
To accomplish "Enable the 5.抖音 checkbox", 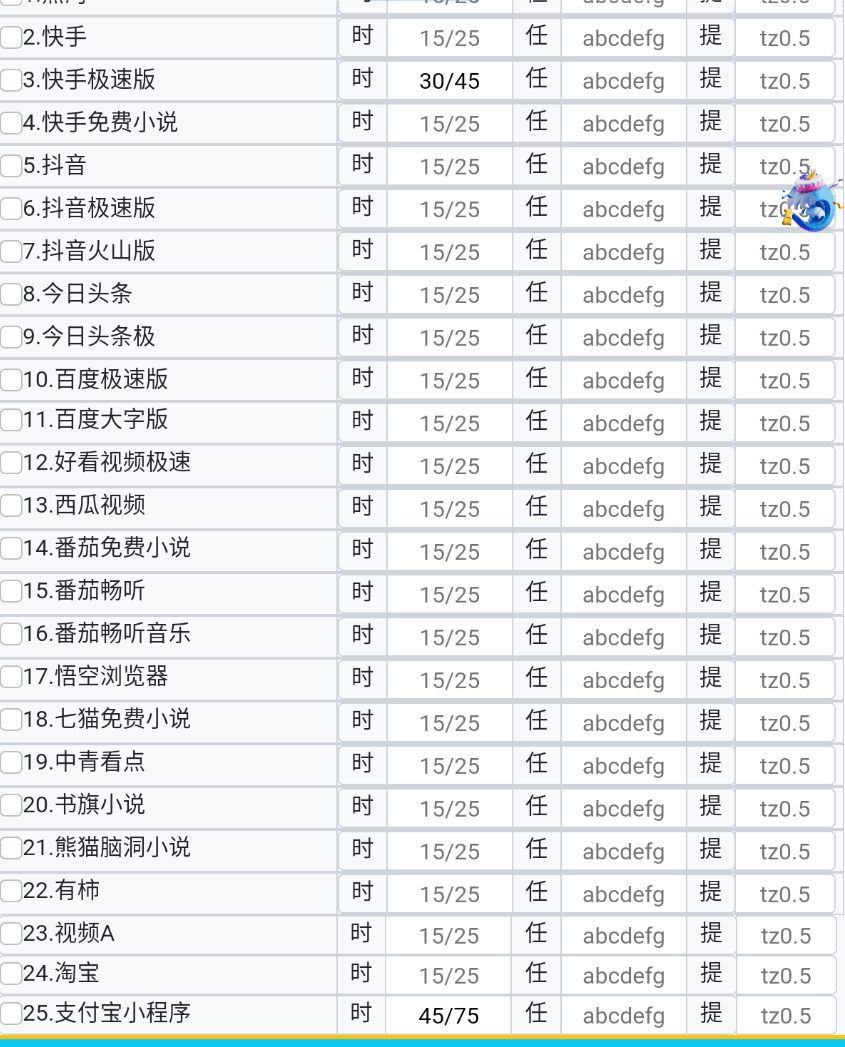I will (x=11, y=166).
